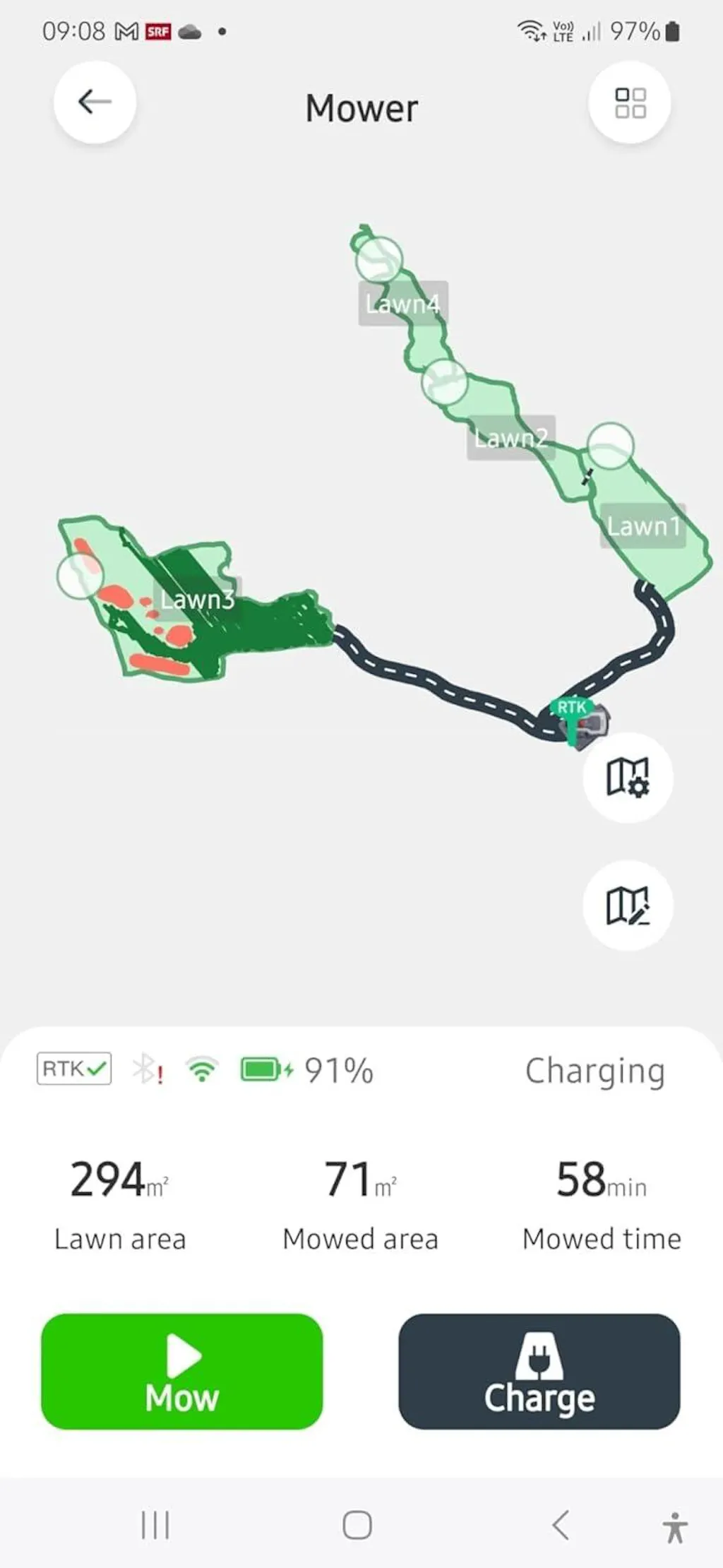The width and height of the screenshot is (723, 1568).
Task: Open the grid menu icon
Action: click(x=630, y=102)
